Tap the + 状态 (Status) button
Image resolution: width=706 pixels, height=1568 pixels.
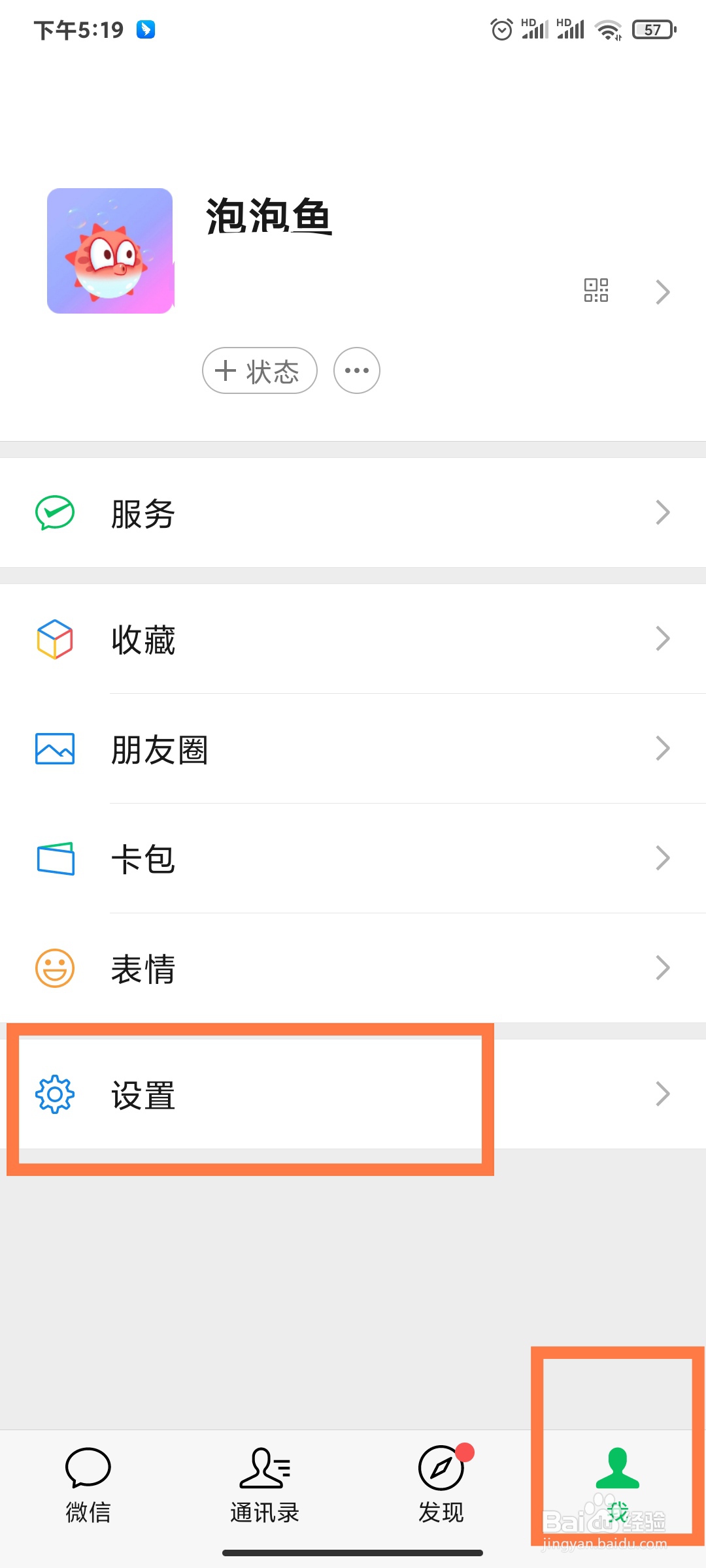pos(259,370)
